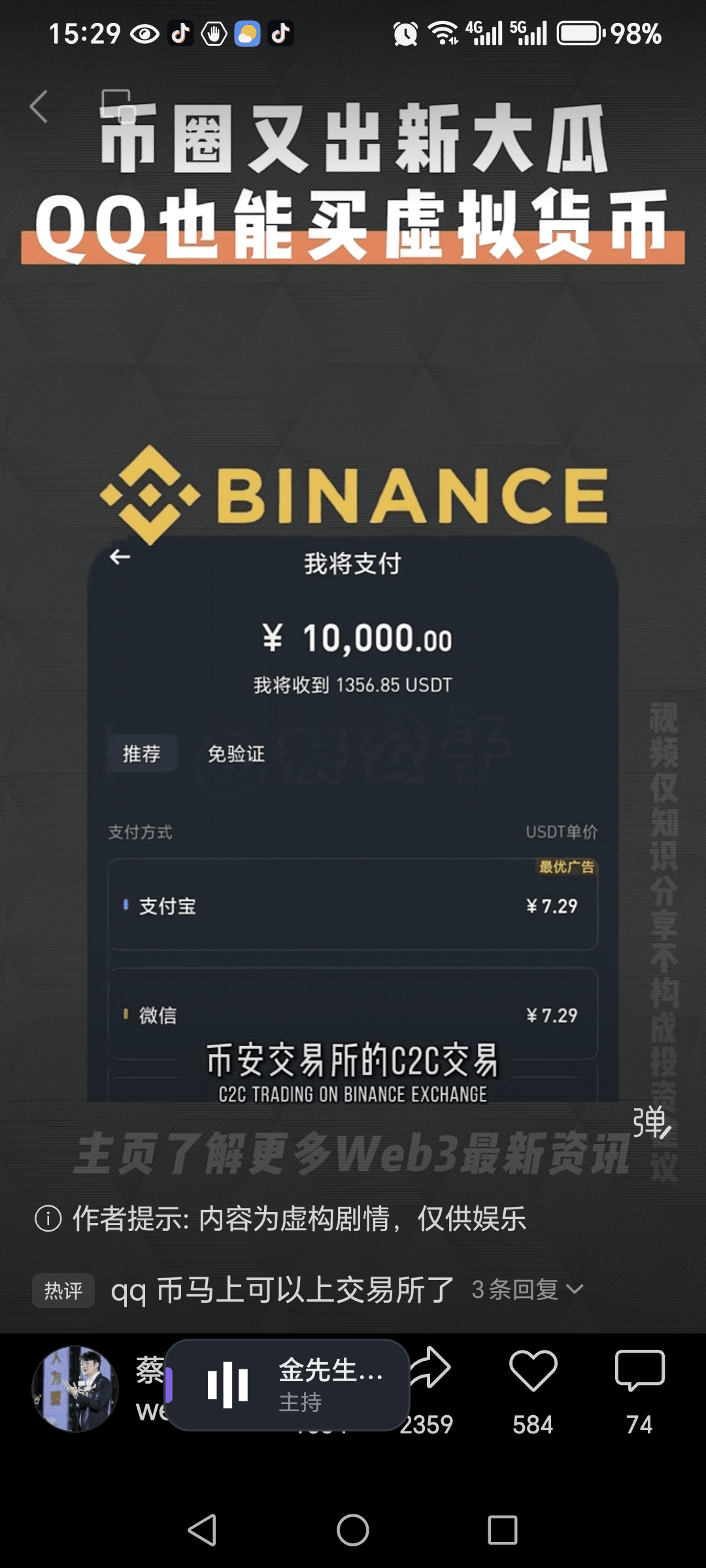Like this video with the heart
Viewport: 706px width, 1568px height.
(533, 1369)
